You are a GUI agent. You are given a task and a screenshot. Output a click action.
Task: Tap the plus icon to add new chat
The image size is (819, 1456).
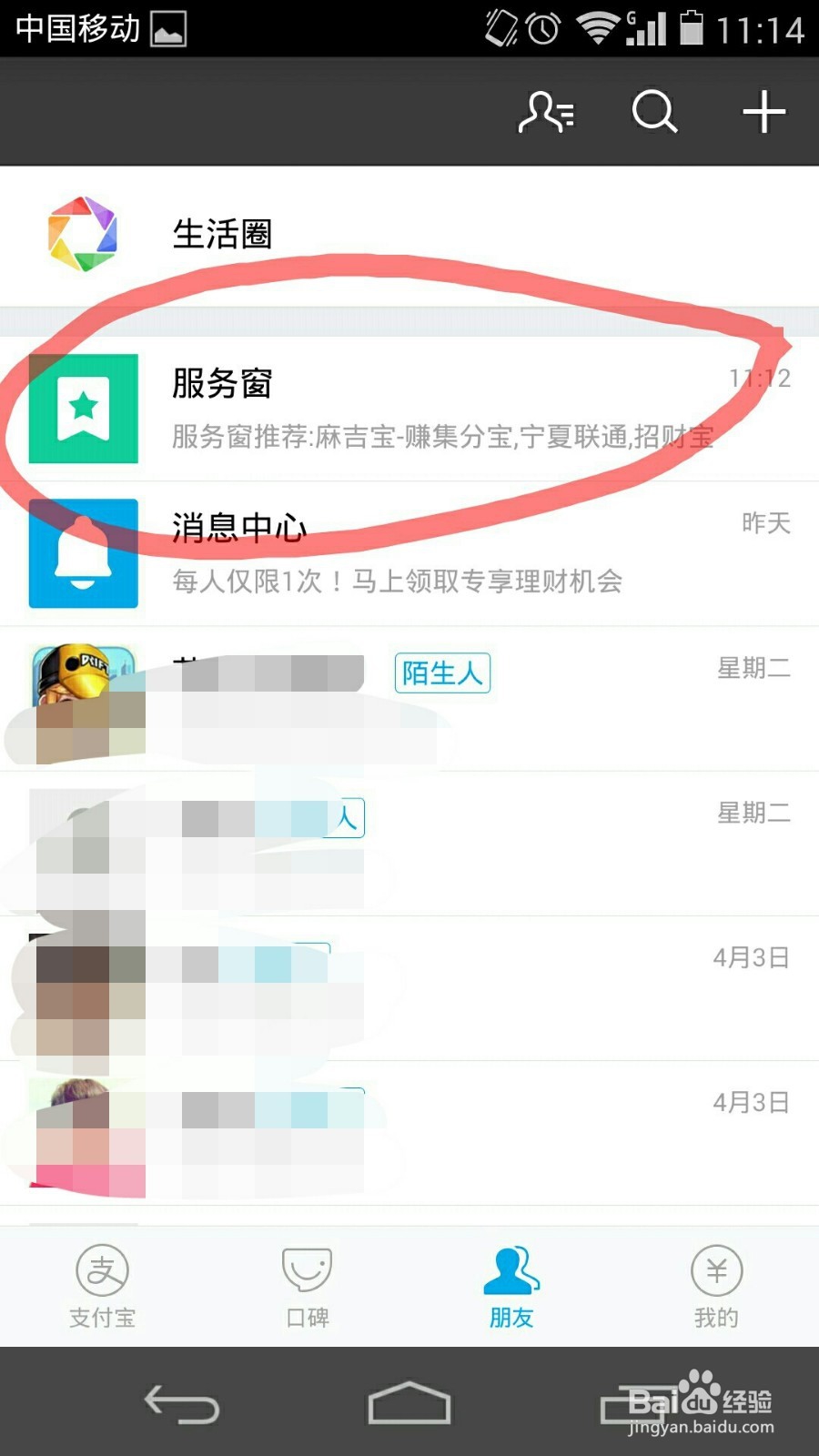764,113
